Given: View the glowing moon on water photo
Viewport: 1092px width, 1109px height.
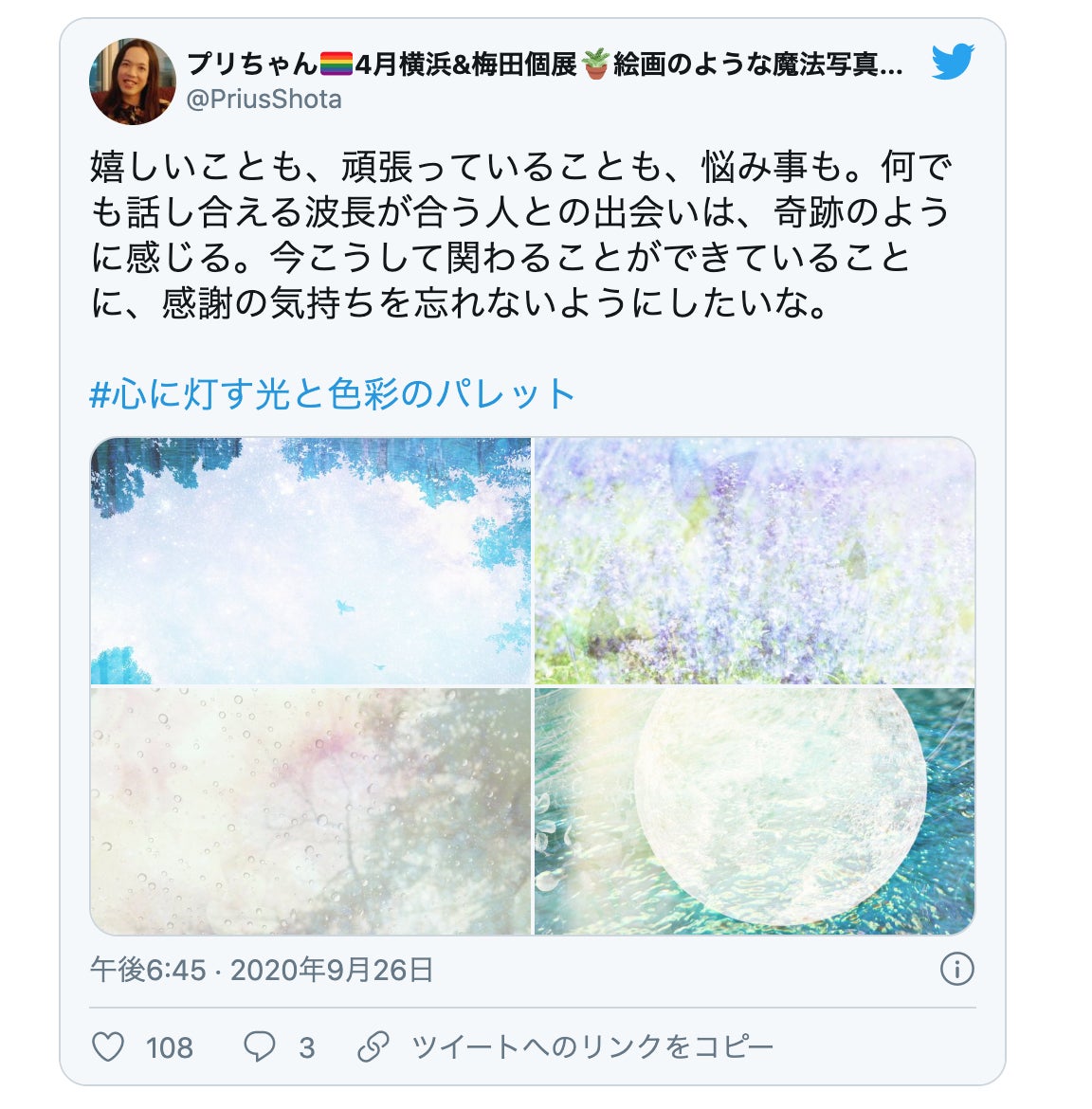Looking at the screenshot, I should point(755,811).
